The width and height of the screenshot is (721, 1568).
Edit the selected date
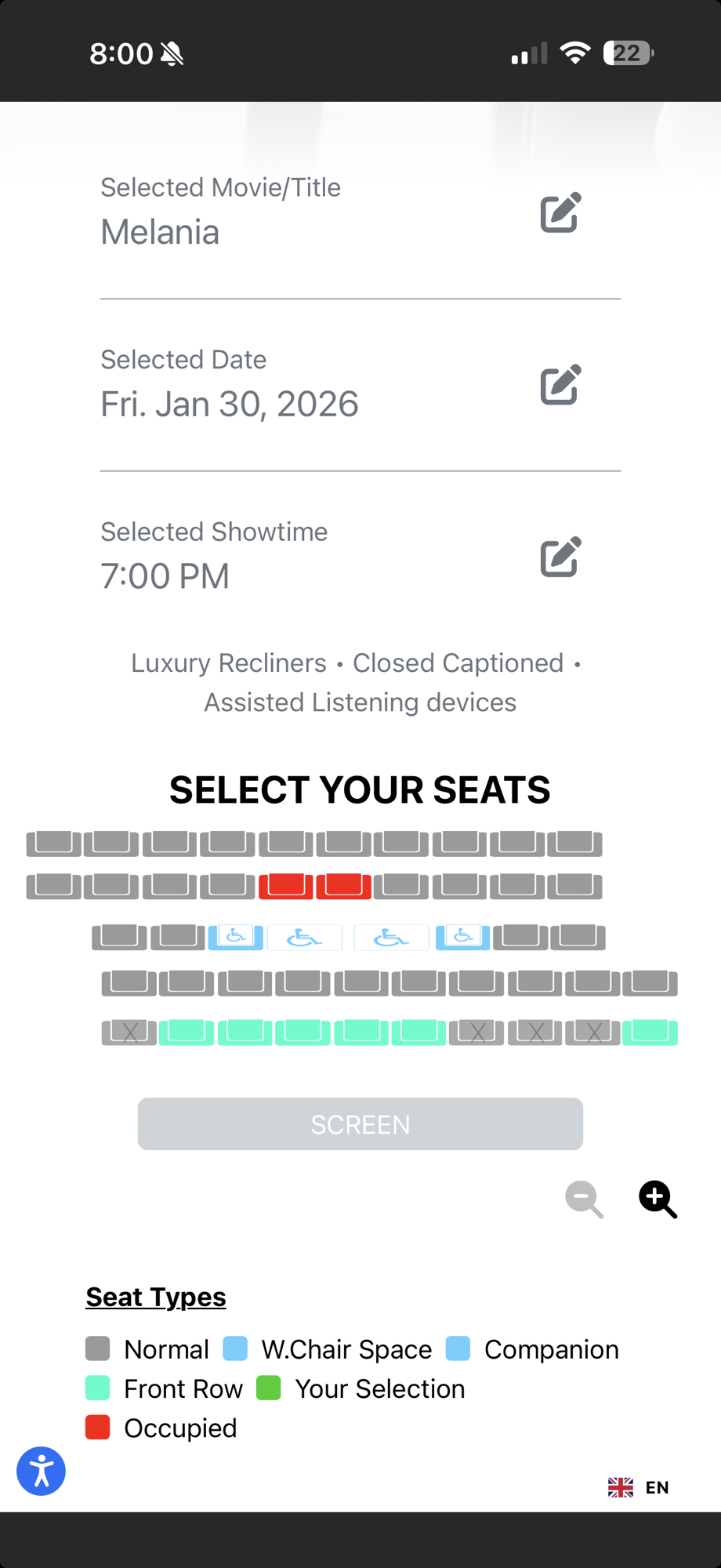560,384
